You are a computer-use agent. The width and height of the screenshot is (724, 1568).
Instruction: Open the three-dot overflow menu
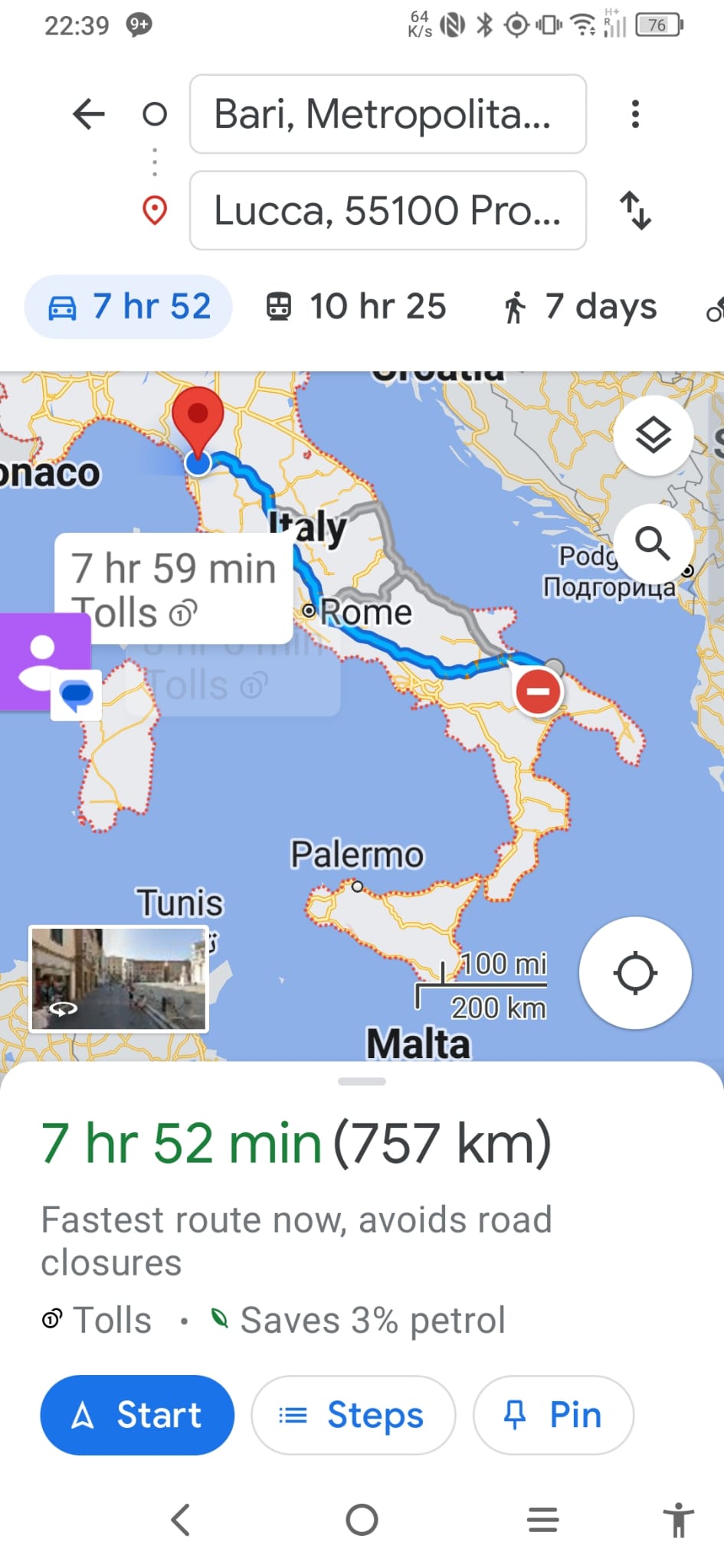pyautogui.click(x=635, y=114)
